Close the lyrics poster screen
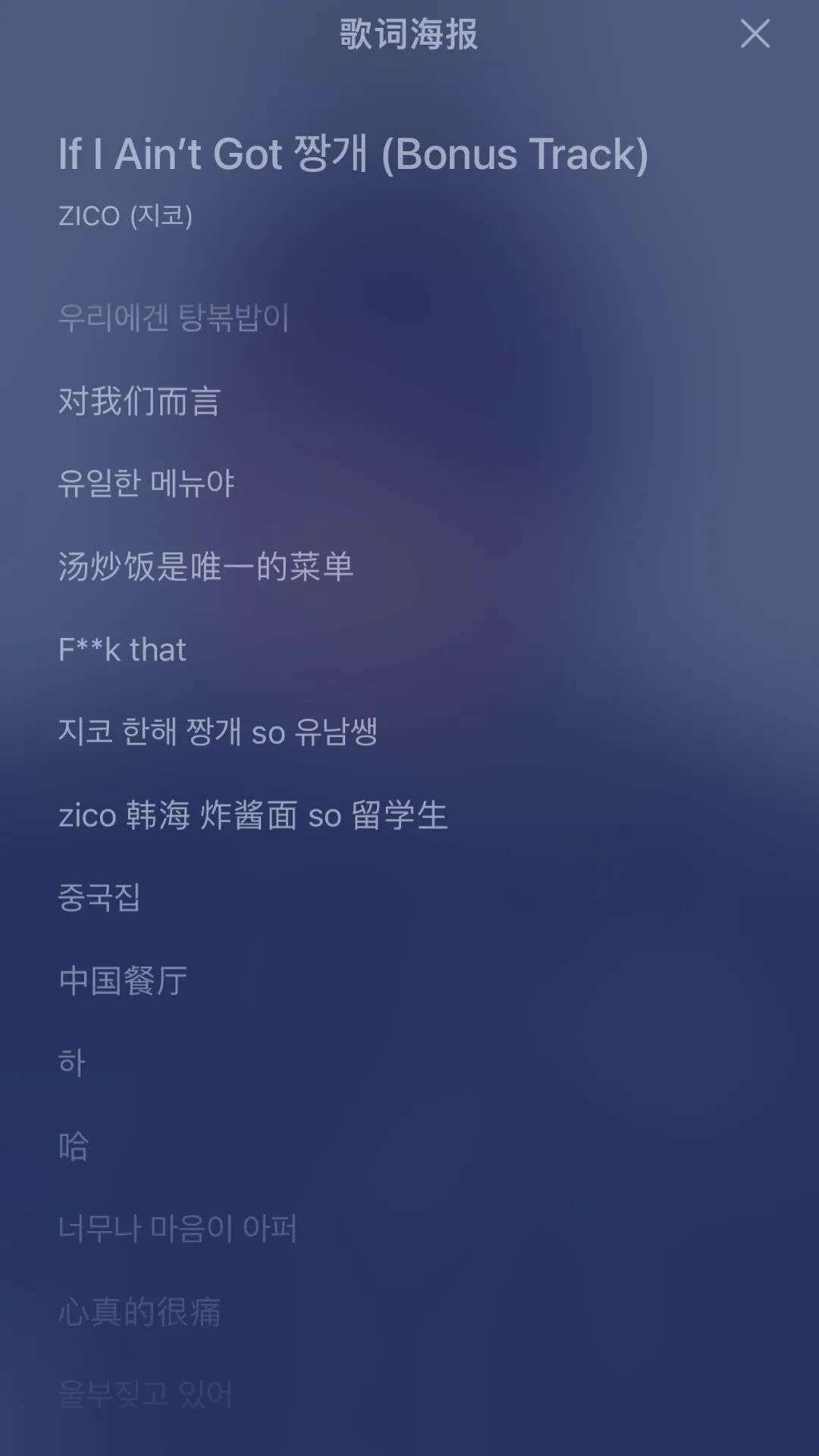This screenshot has height=1456, width=819. 755,34
